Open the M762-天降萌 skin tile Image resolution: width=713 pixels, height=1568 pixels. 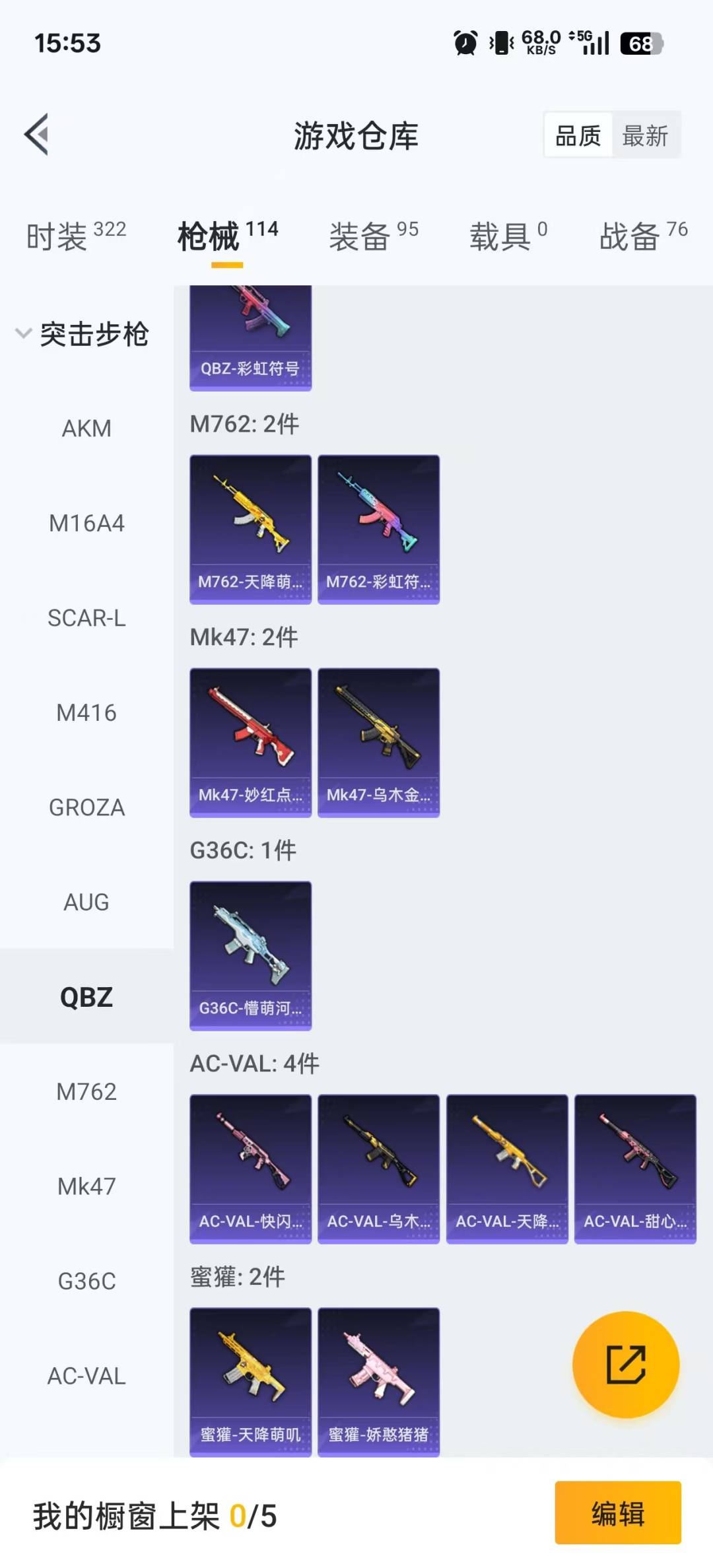pos(250,529)
